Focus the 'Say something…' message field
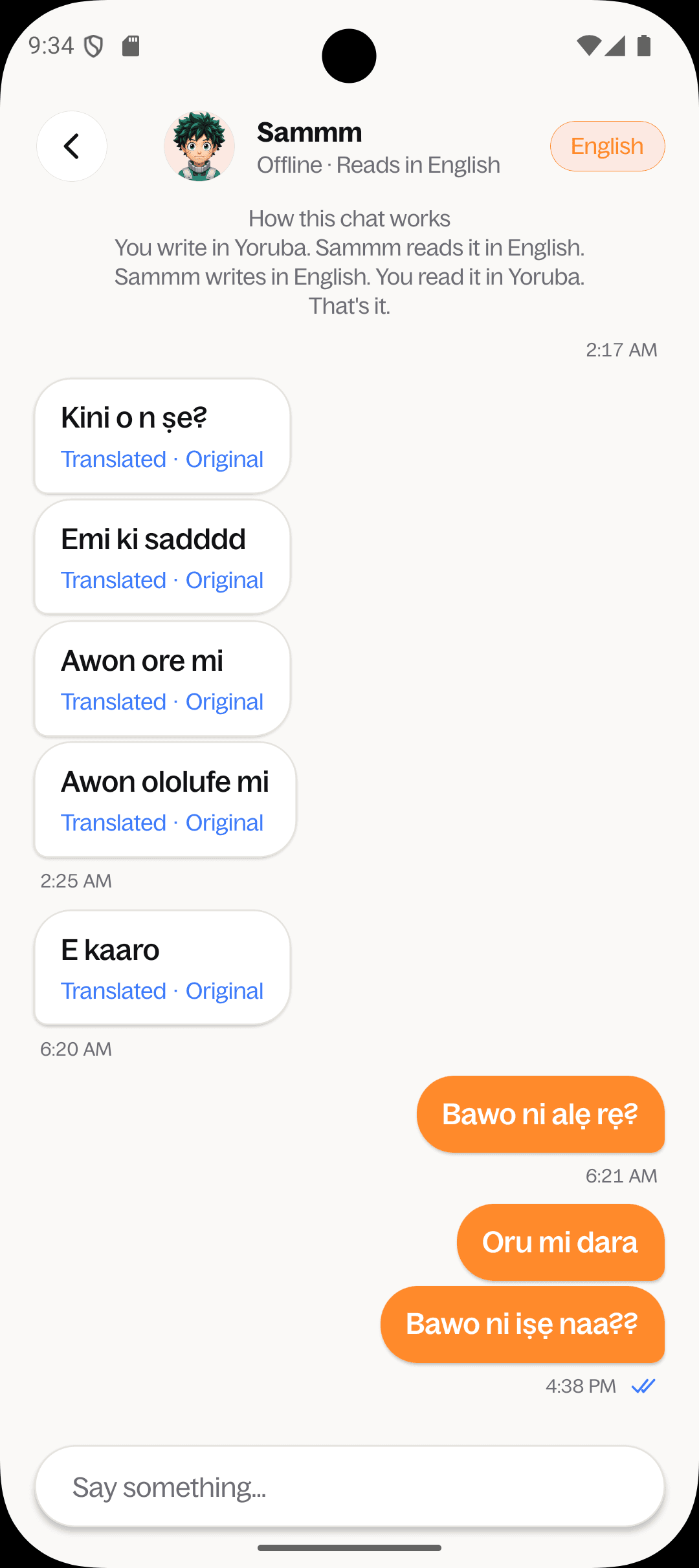This screenshot has width=699, height=1568. pos(349,1487)
